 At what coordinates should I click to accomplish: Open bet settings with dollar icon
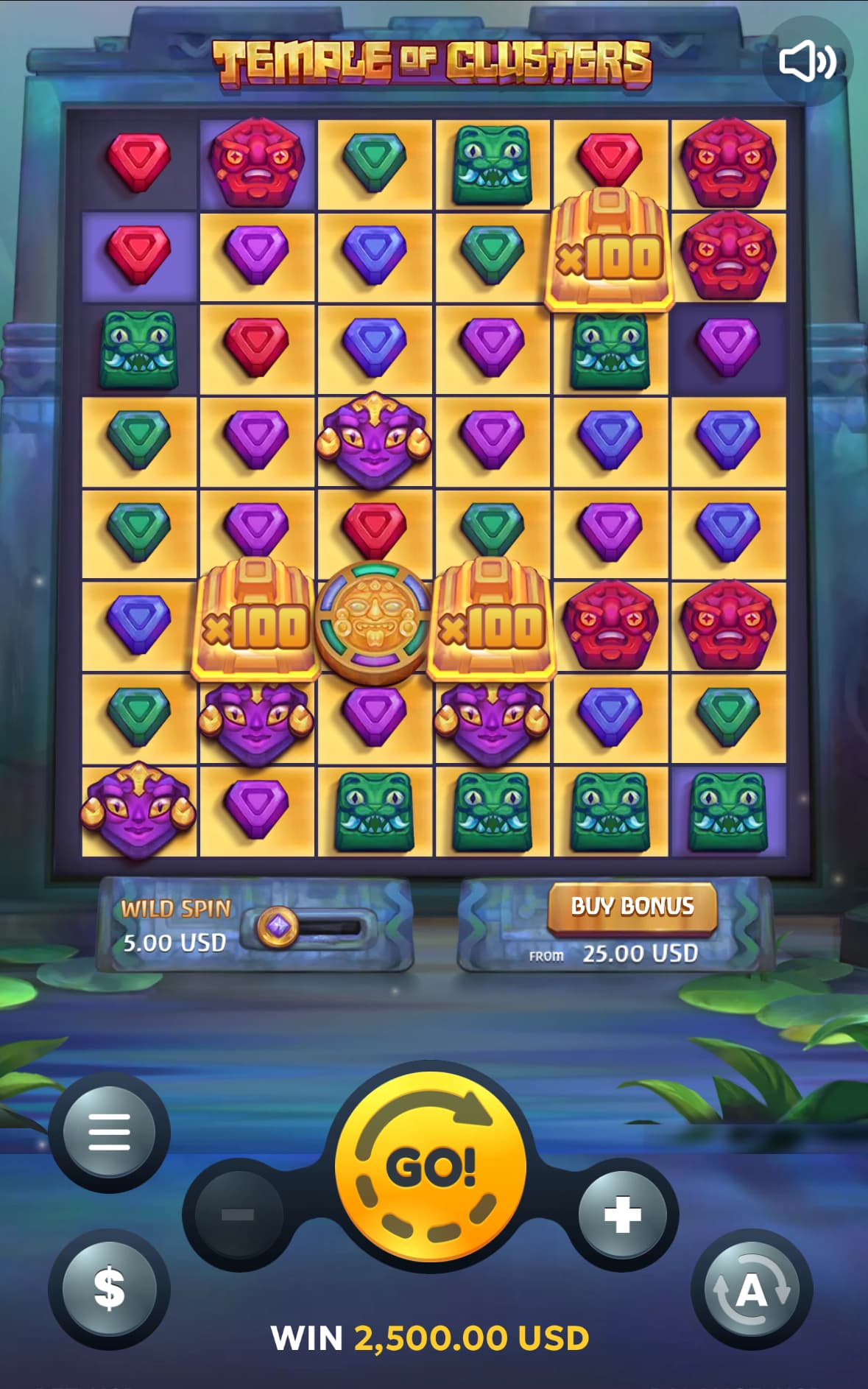[109, 1288]
